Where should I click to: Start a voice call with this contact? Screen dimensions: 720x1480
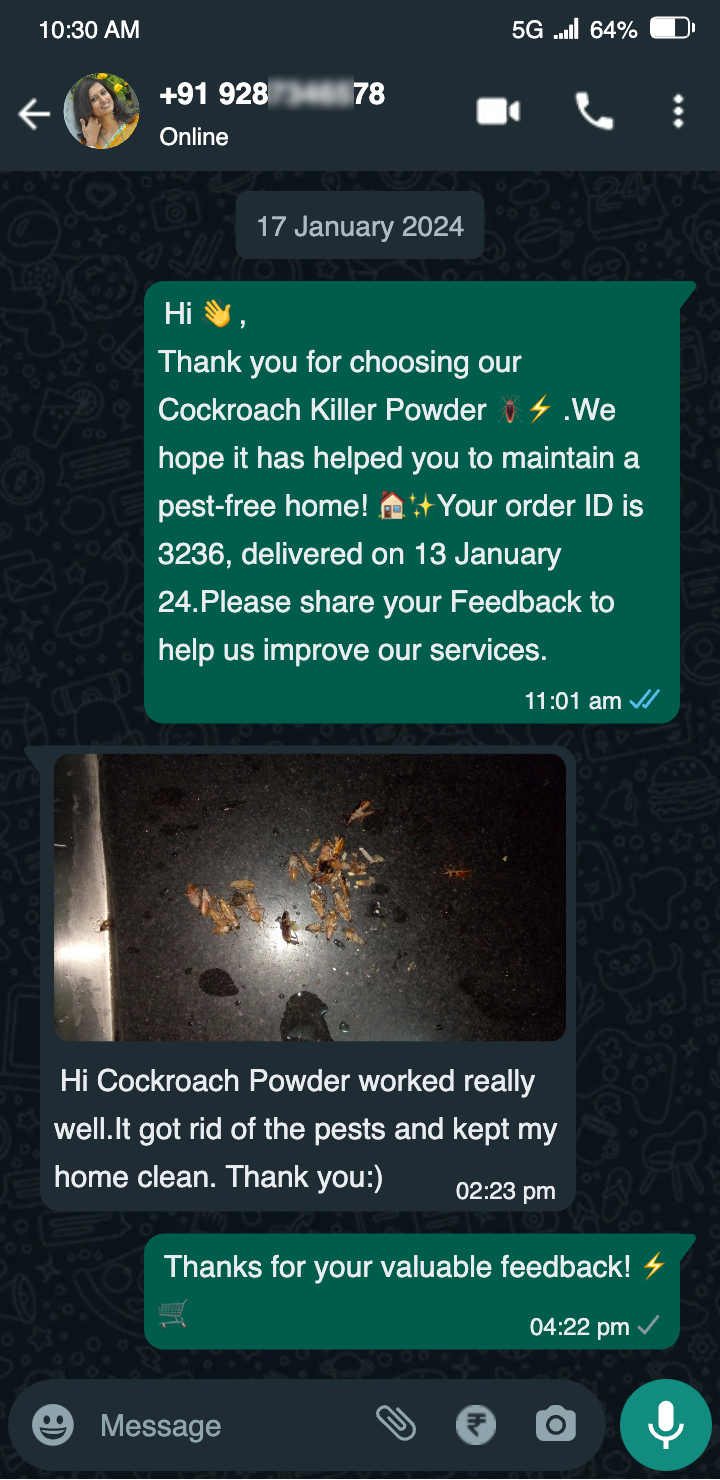click(594, 111)
